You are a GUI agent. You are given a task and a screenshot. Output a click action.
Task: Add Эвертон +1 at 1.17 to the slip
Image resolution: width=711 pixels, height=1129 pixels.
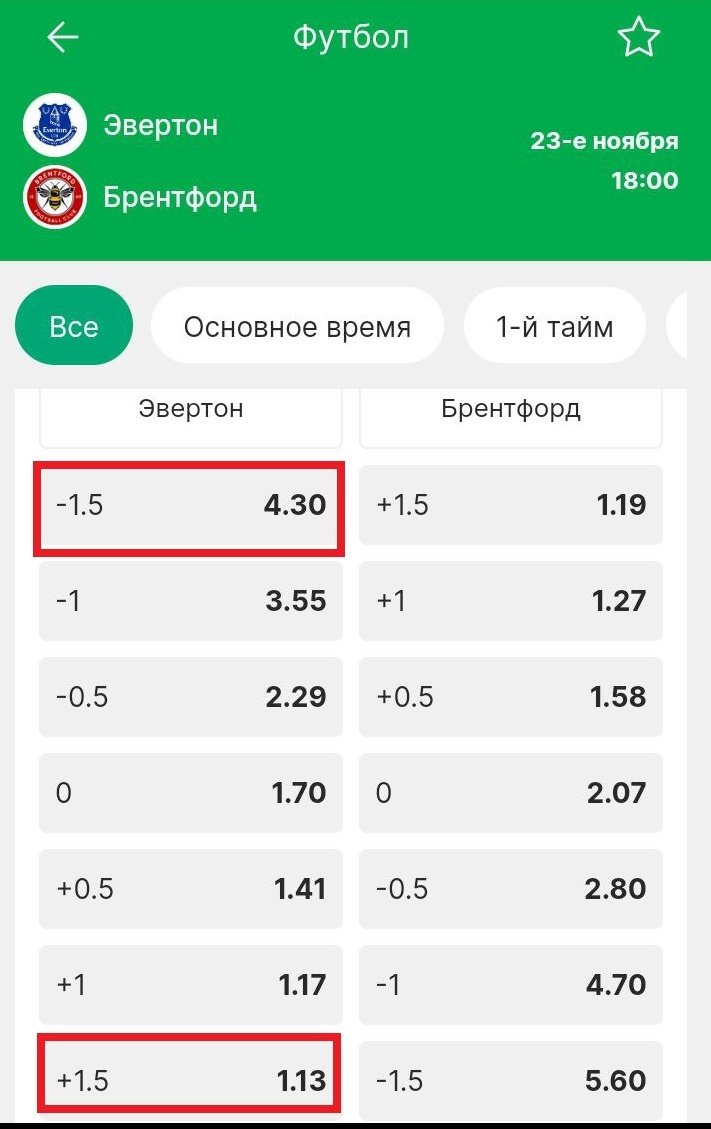point(190,985)
